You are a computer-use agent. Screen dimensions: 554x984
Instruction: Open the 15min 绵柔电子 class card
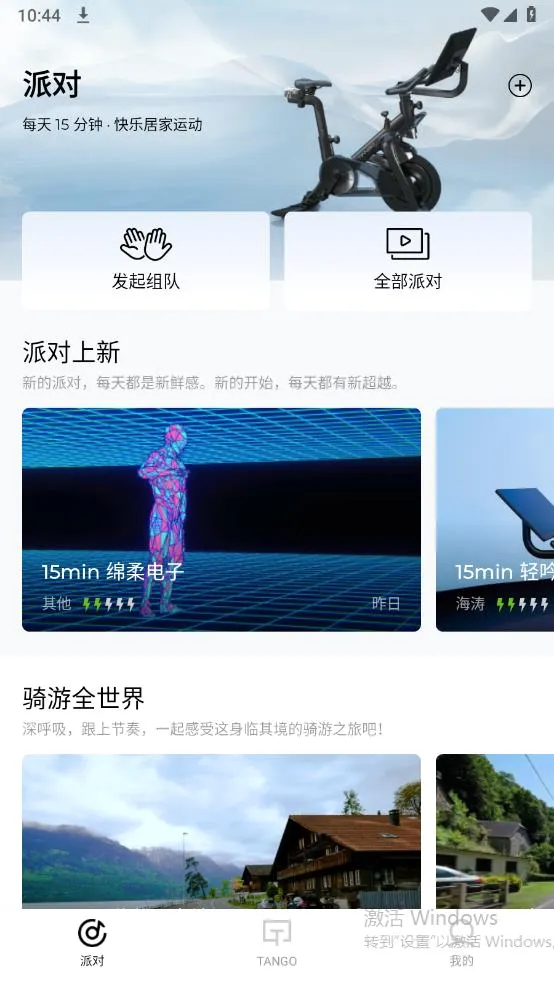221,520
